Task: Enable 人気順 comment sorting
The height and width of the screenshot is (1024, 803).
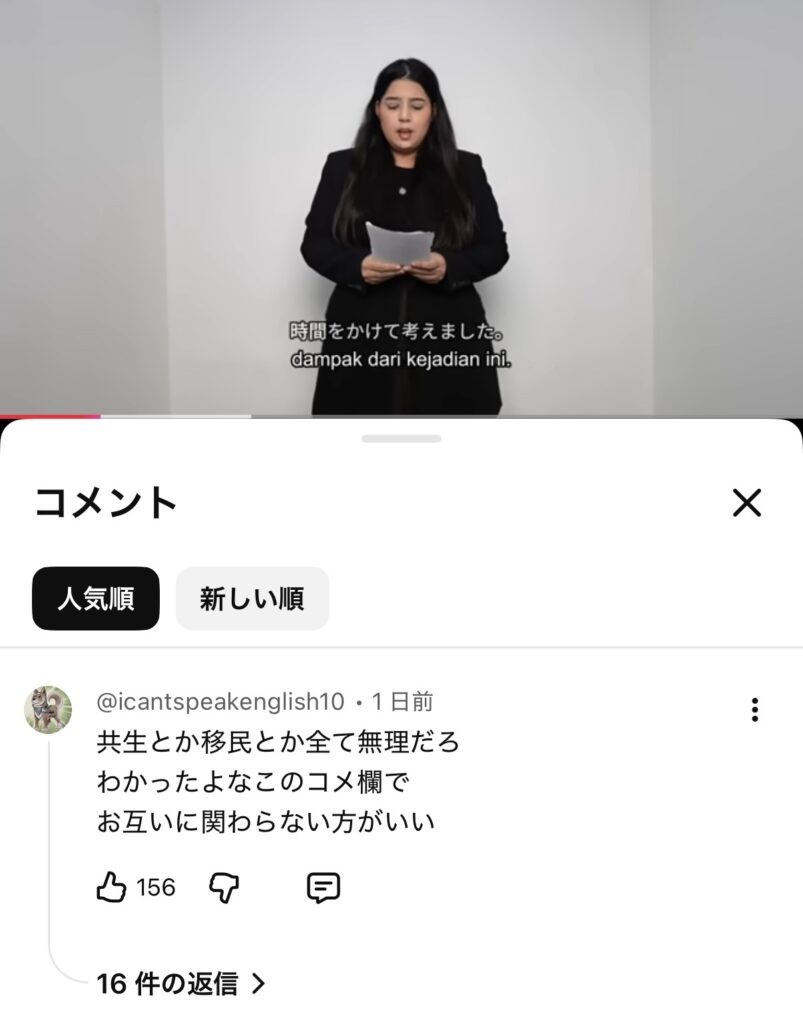Action: [x=95, y=598]
